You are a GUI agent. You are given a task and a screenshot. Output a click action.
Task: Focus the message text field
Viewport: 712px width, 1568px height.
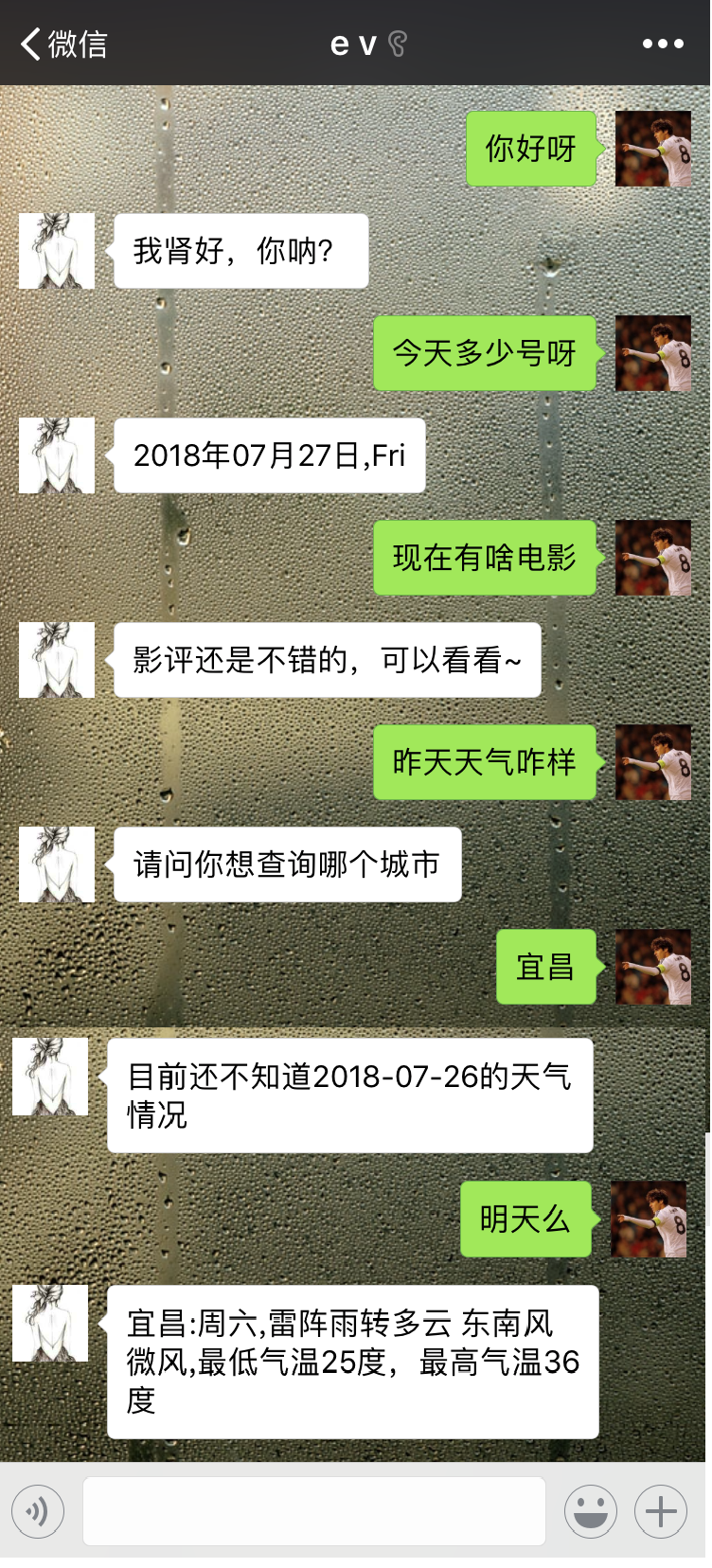click(x=314, y=1511)
